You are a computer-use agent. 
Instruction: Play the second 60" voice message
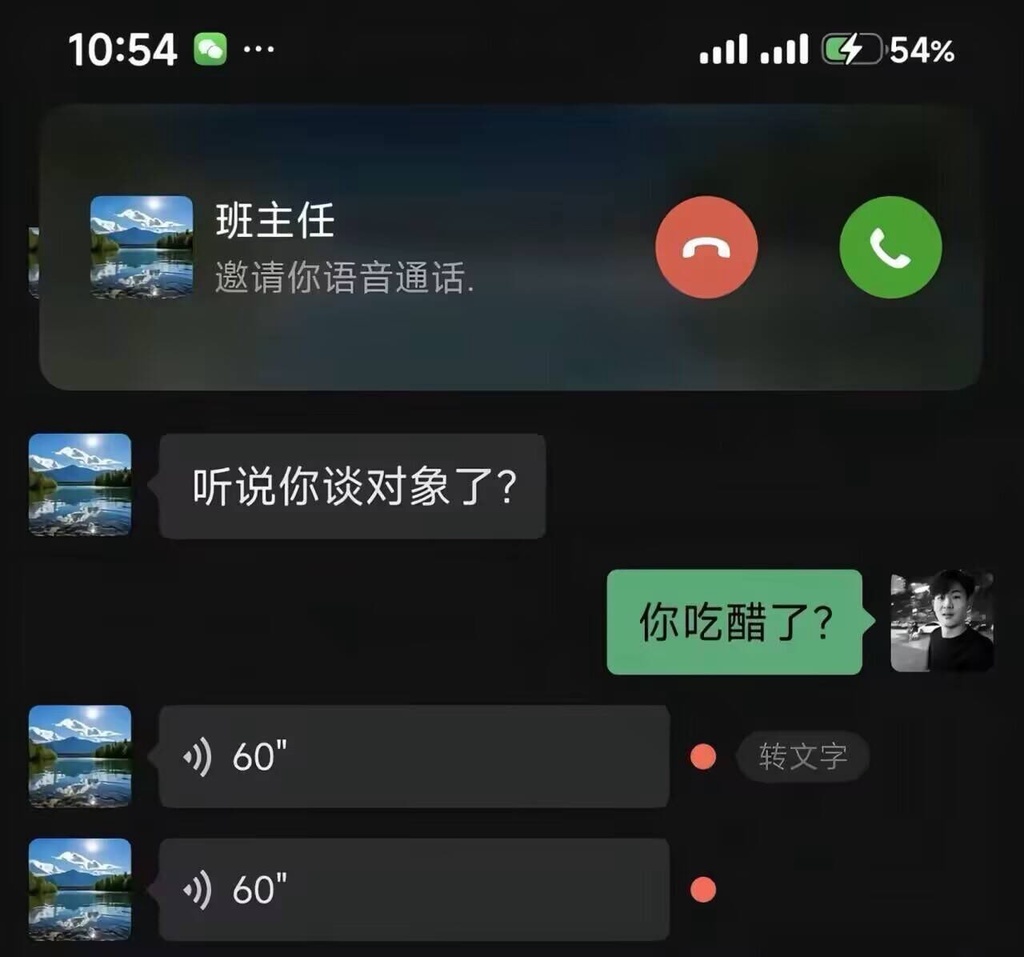click(x=413, y=889)
